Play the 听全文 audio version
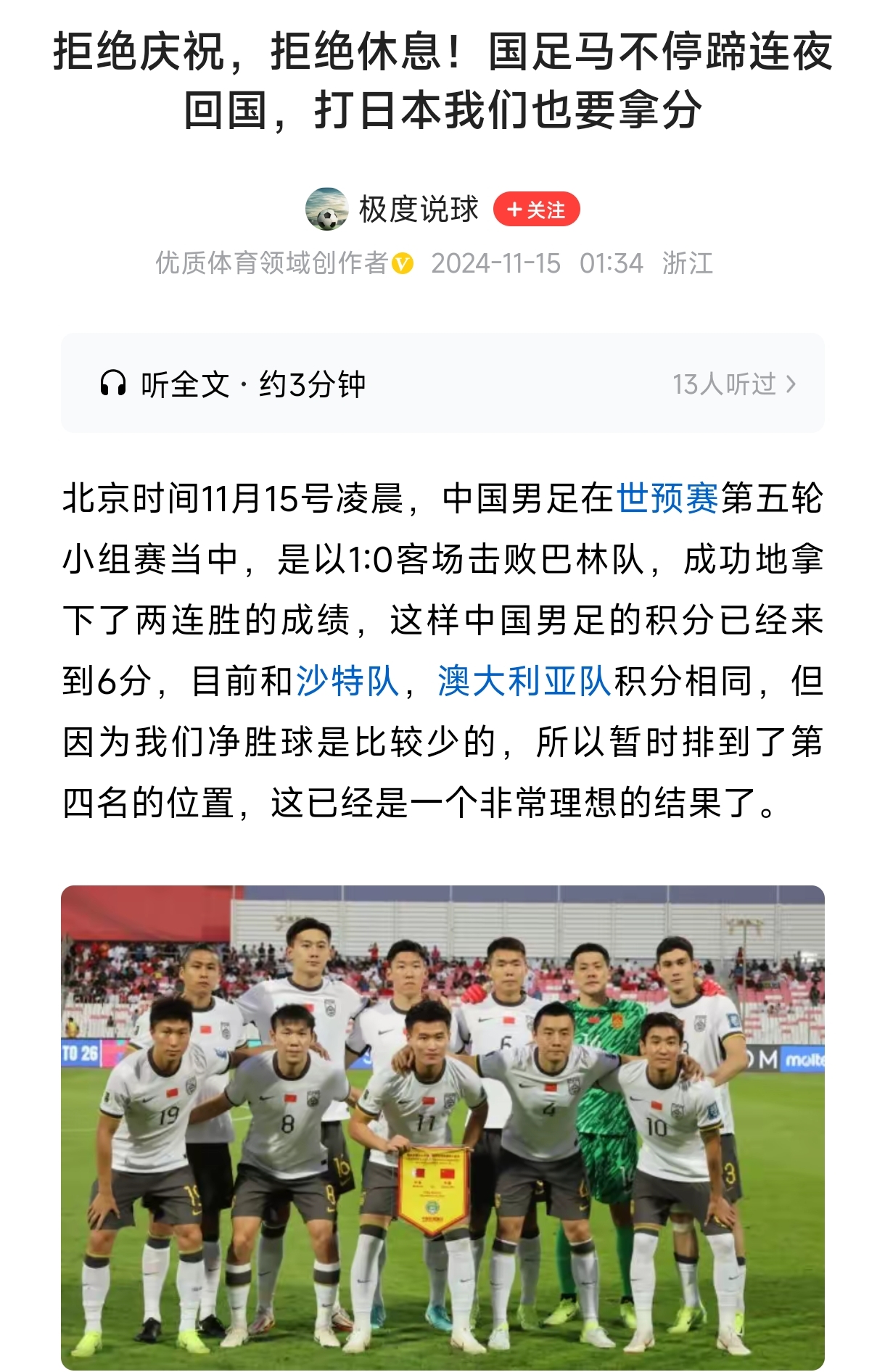Viewport: 885px width, 1372px height. (x=232, y=384)
